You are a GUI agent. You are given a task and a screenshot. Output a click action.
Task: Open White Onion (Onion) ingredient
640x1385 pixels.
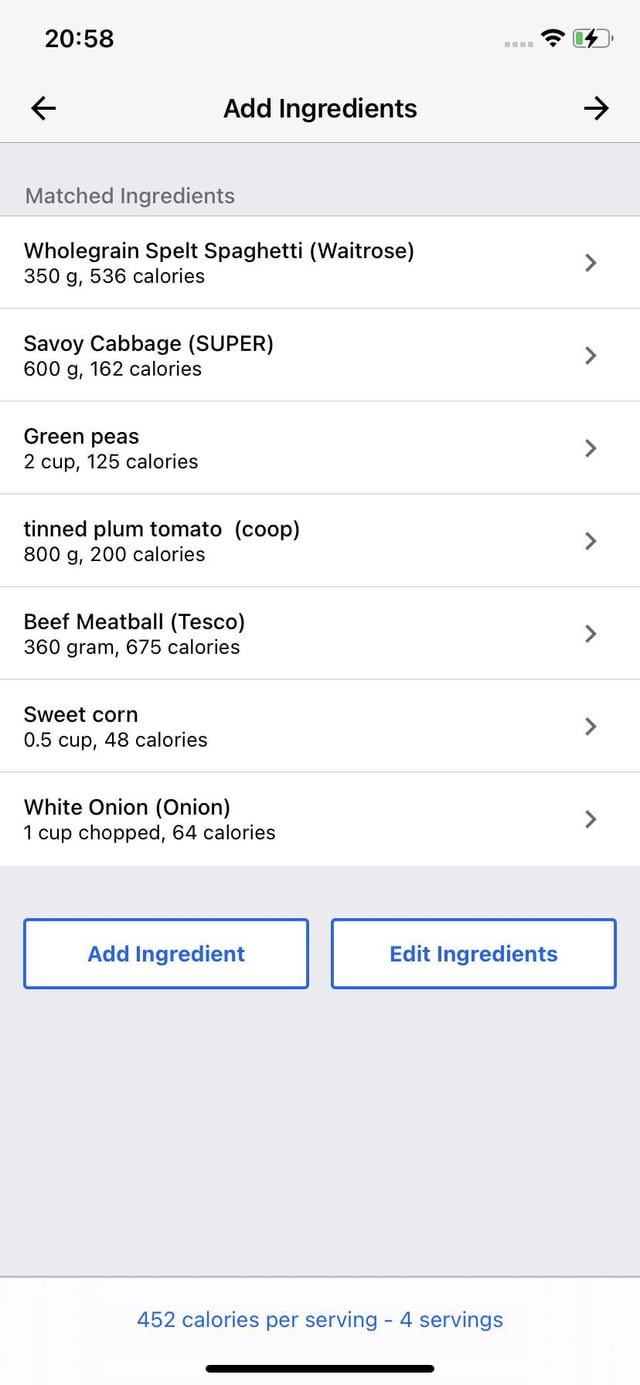[x=320, y=819]
